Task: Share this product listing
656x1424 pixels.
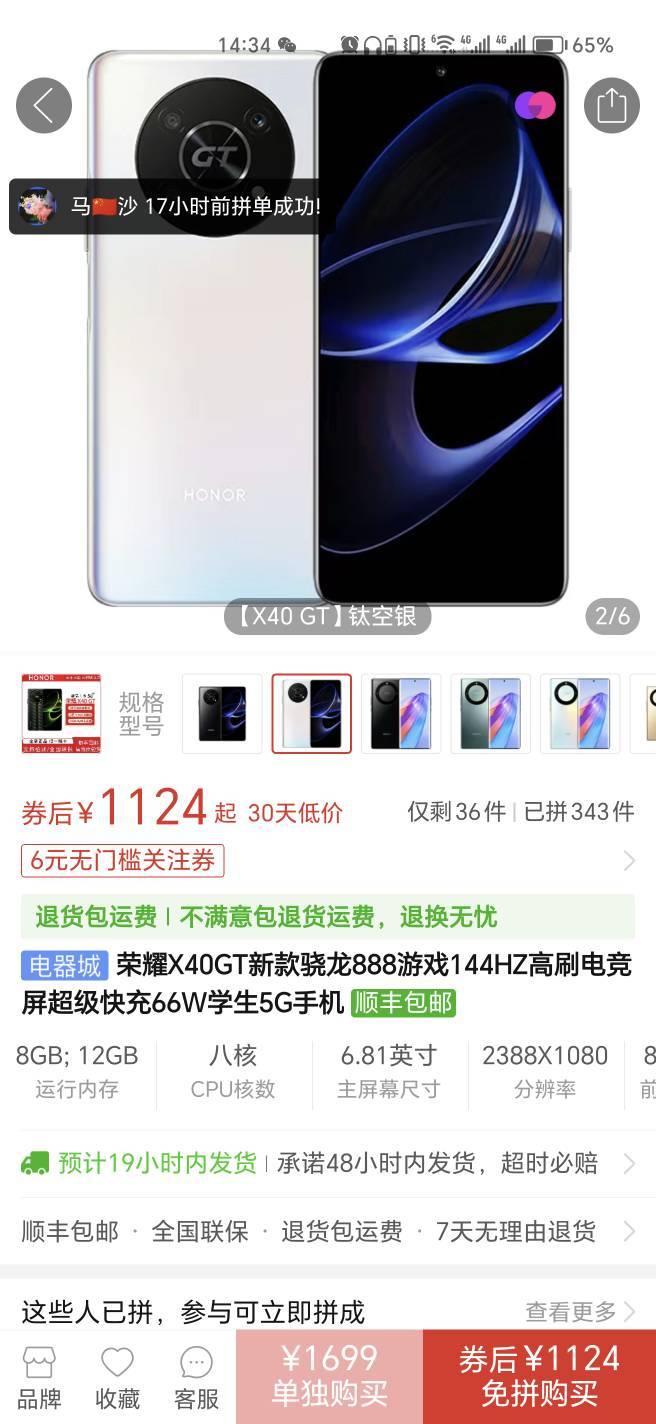Action: [611, 105]
